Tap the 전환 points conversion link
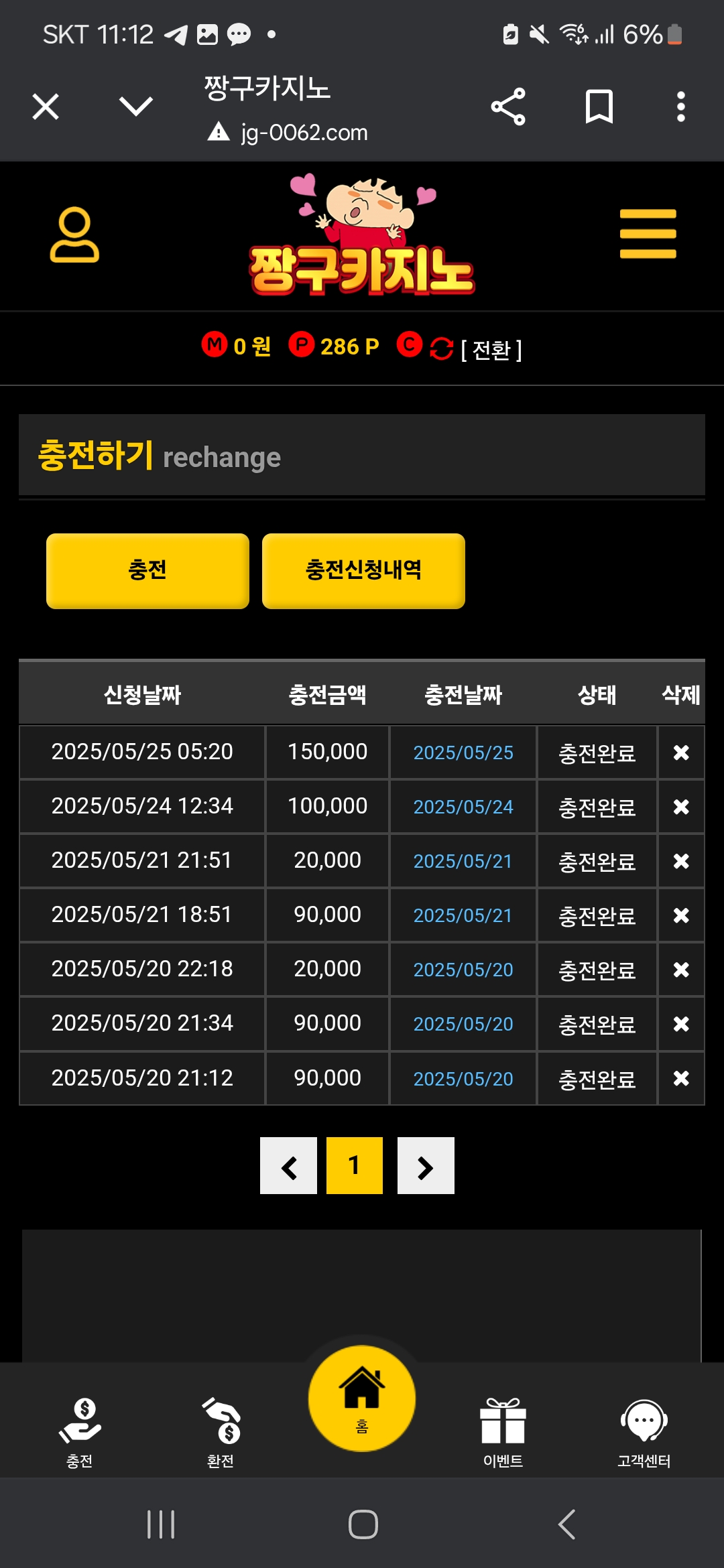The image size is (724, 1568). (x=491, y=349)
